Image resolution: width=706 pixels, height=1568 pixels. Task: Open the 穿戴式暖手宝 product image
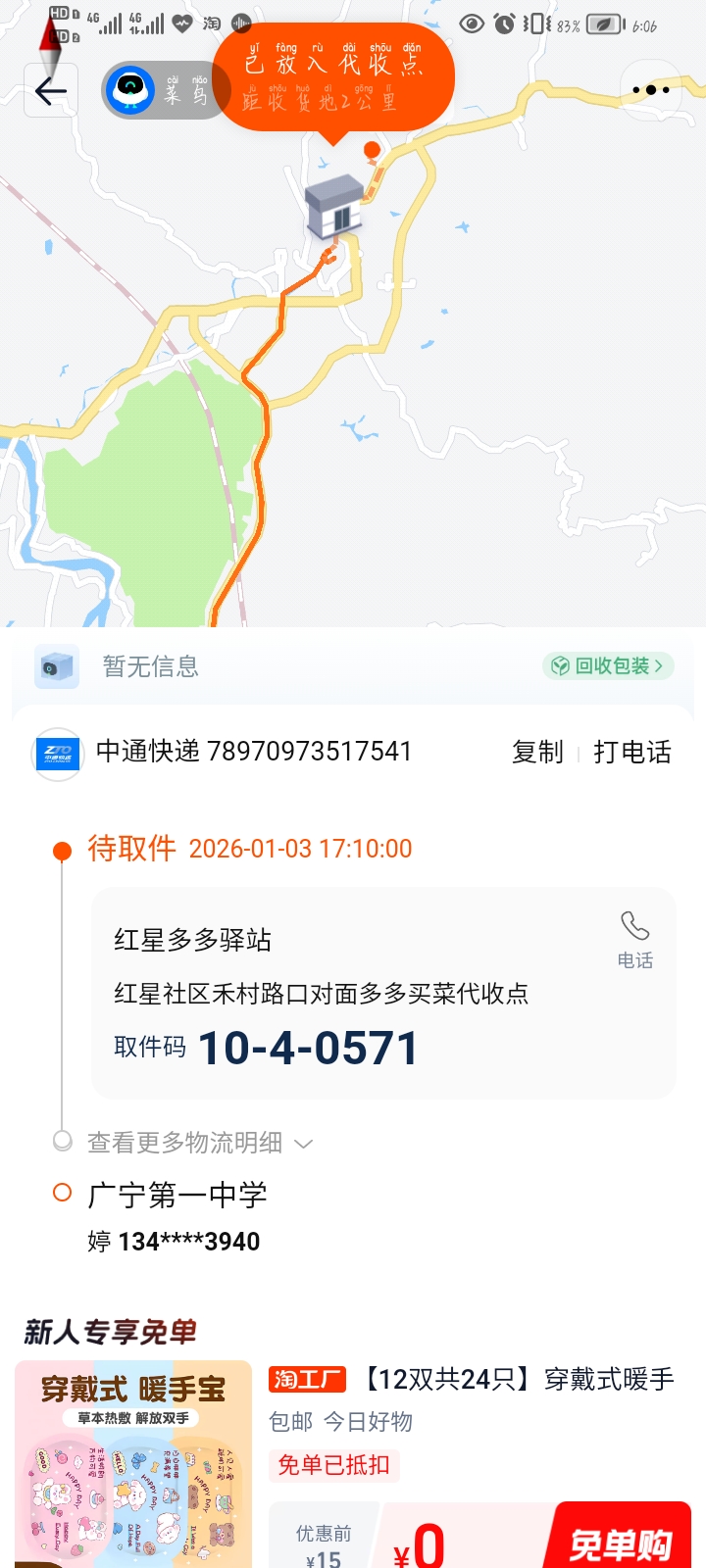(x=133, y=1462)
